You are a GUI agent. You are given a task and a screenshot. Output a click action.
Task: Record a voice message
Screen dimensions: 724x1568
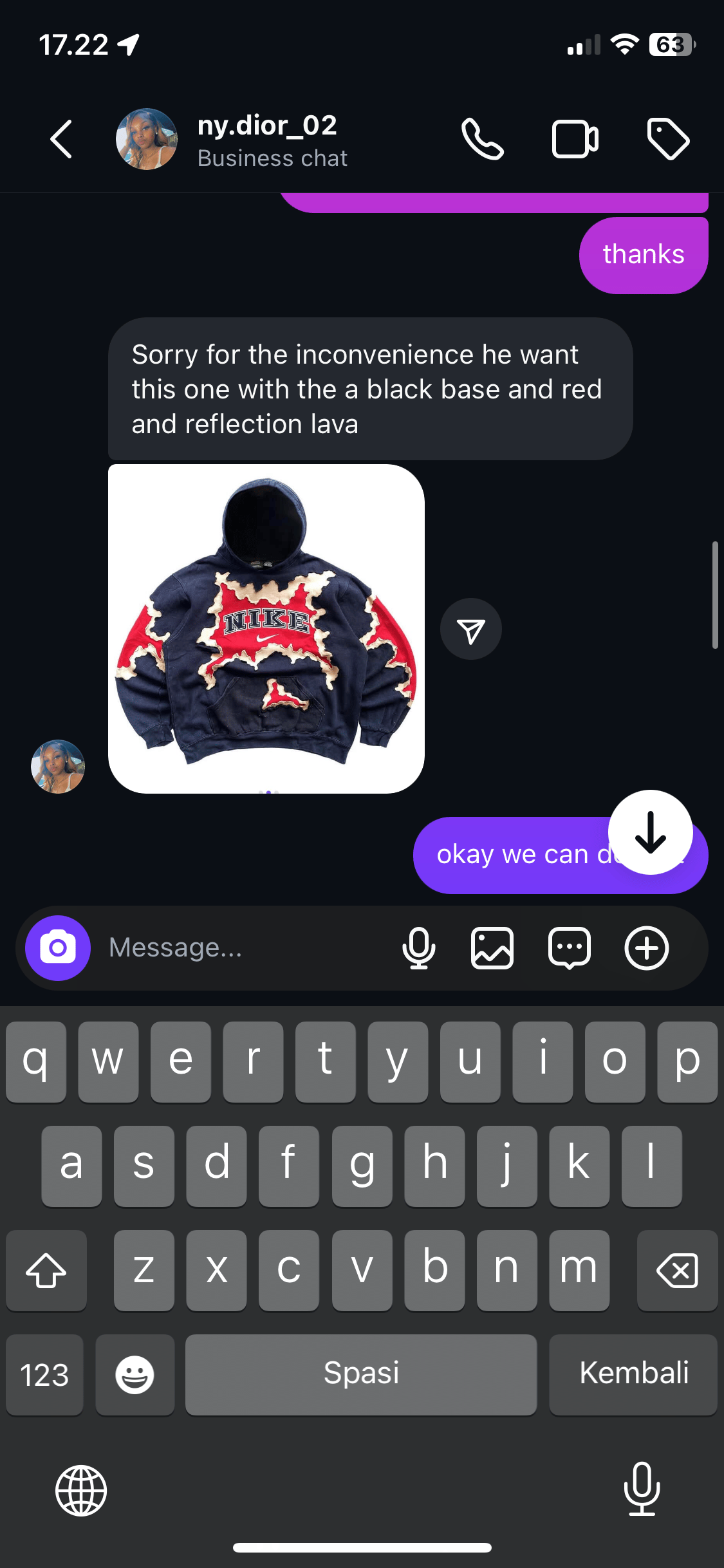click(419, 947)
